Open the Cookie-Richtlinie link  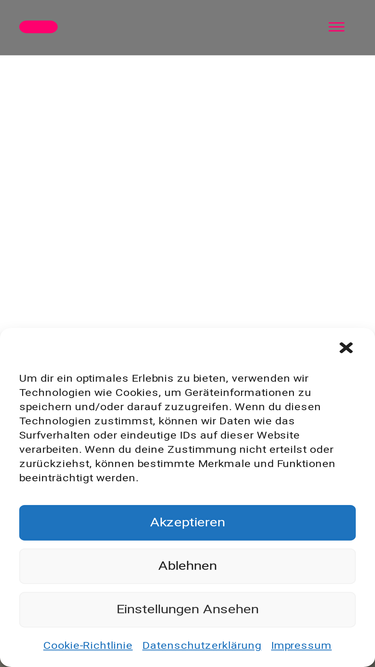[x=88, y=645]
